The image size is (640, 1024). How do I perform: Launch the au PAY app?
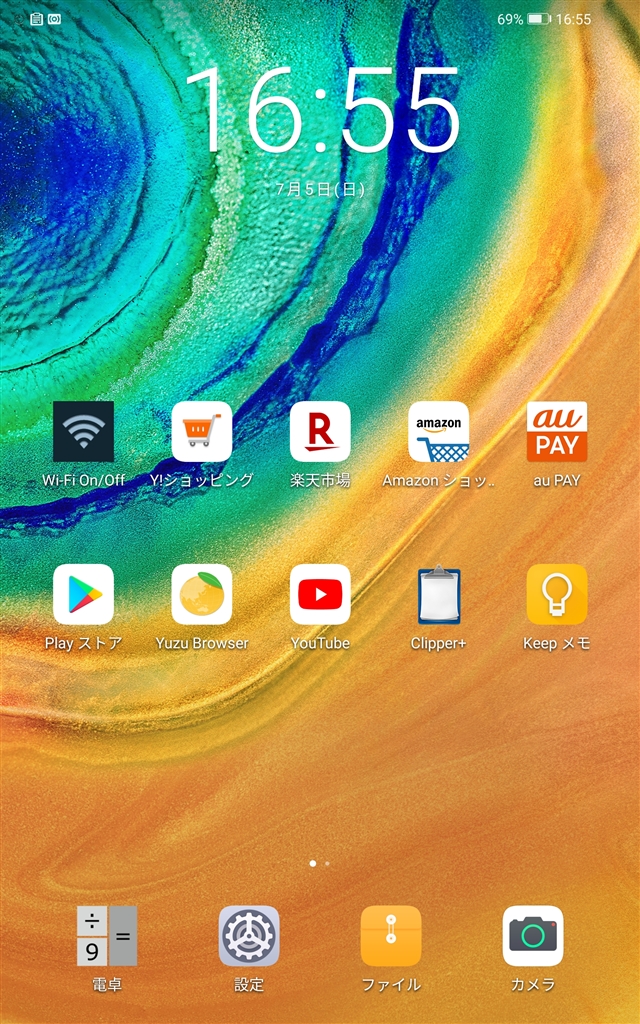557,432
